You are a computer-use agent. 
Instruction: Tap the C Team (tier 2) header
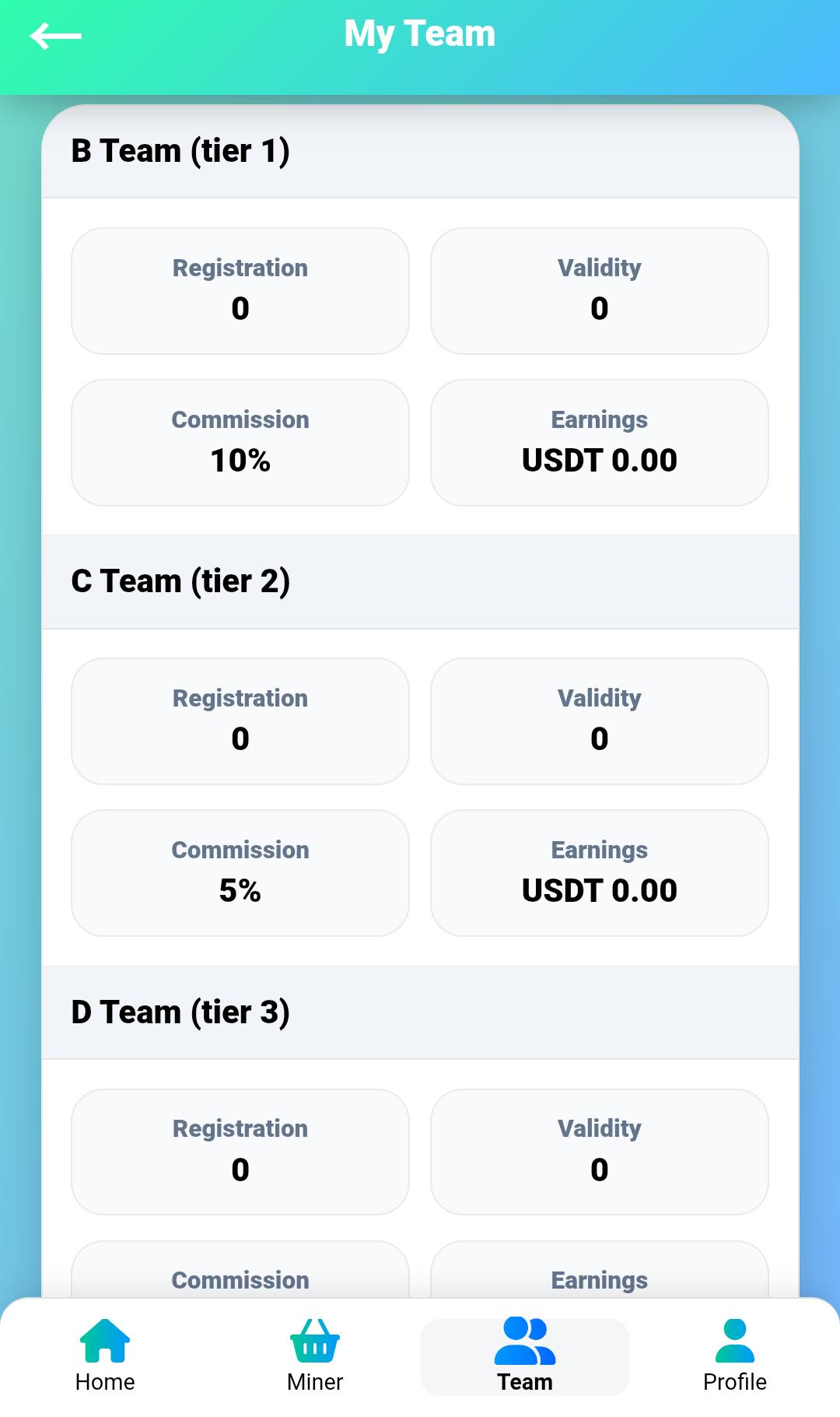[x=180, y=580]
